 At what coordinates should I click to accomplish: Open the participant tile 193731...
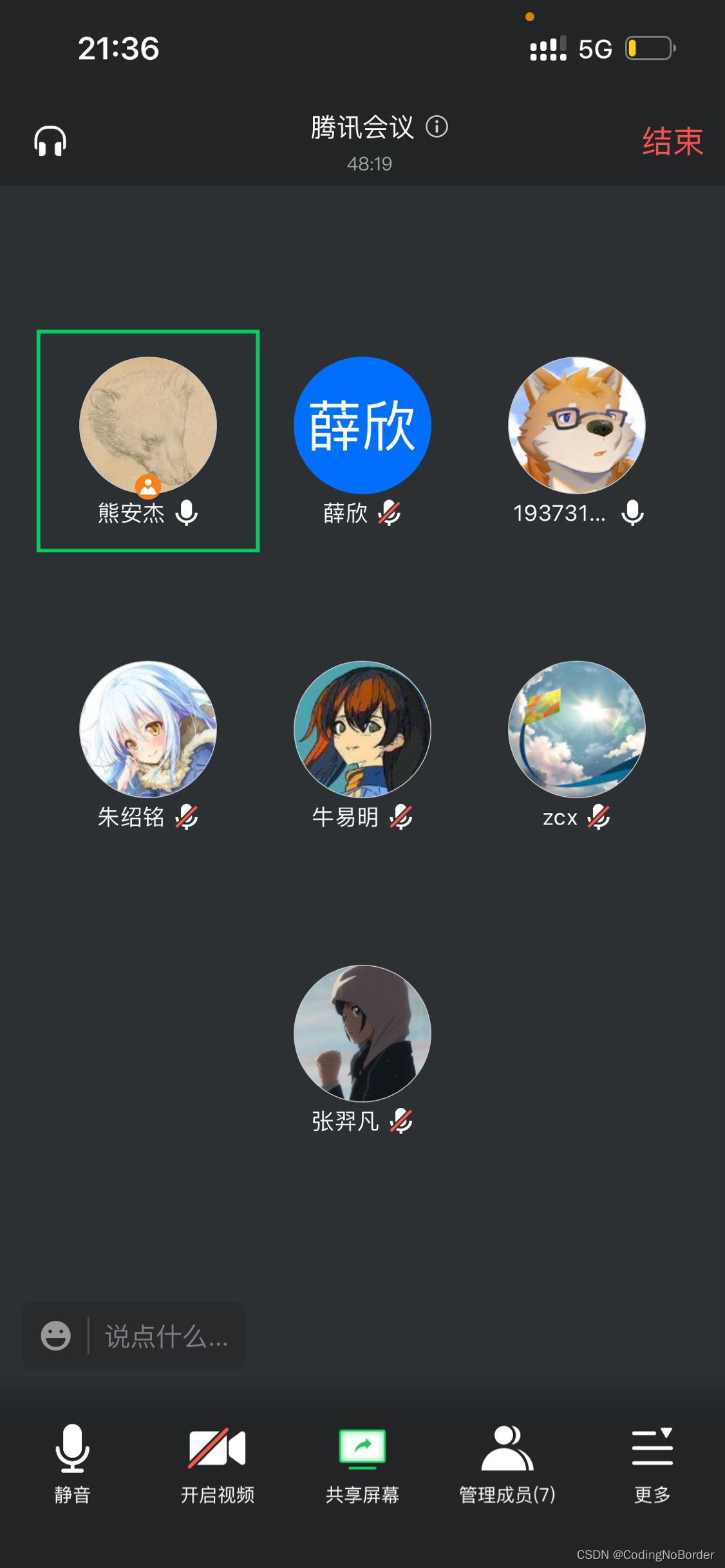[576, 426]
